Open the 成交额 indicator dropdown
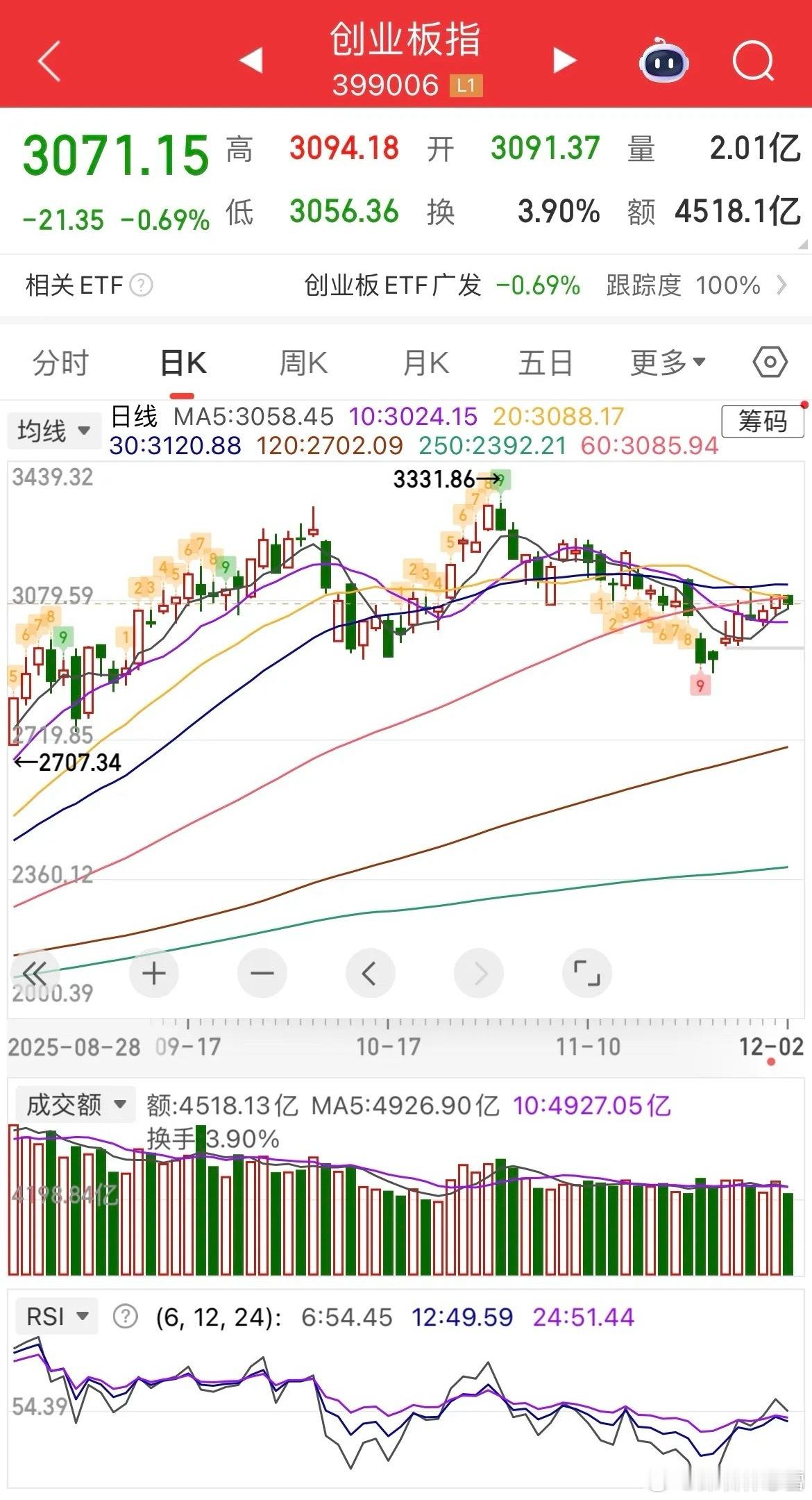The height and width of the screenshot is (1500, 812). (x=74, y=1104)
